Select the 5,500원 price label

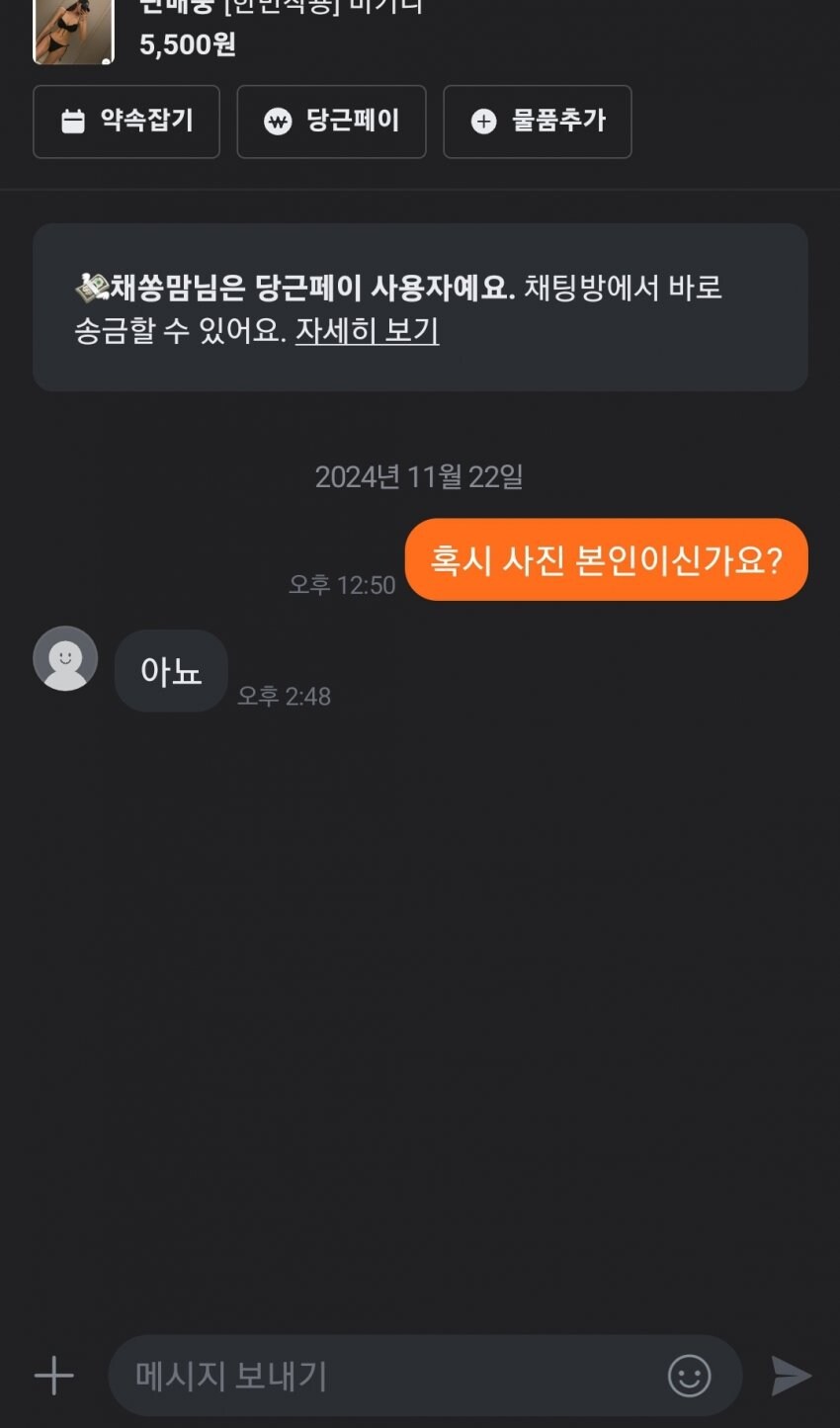point(188,44)
